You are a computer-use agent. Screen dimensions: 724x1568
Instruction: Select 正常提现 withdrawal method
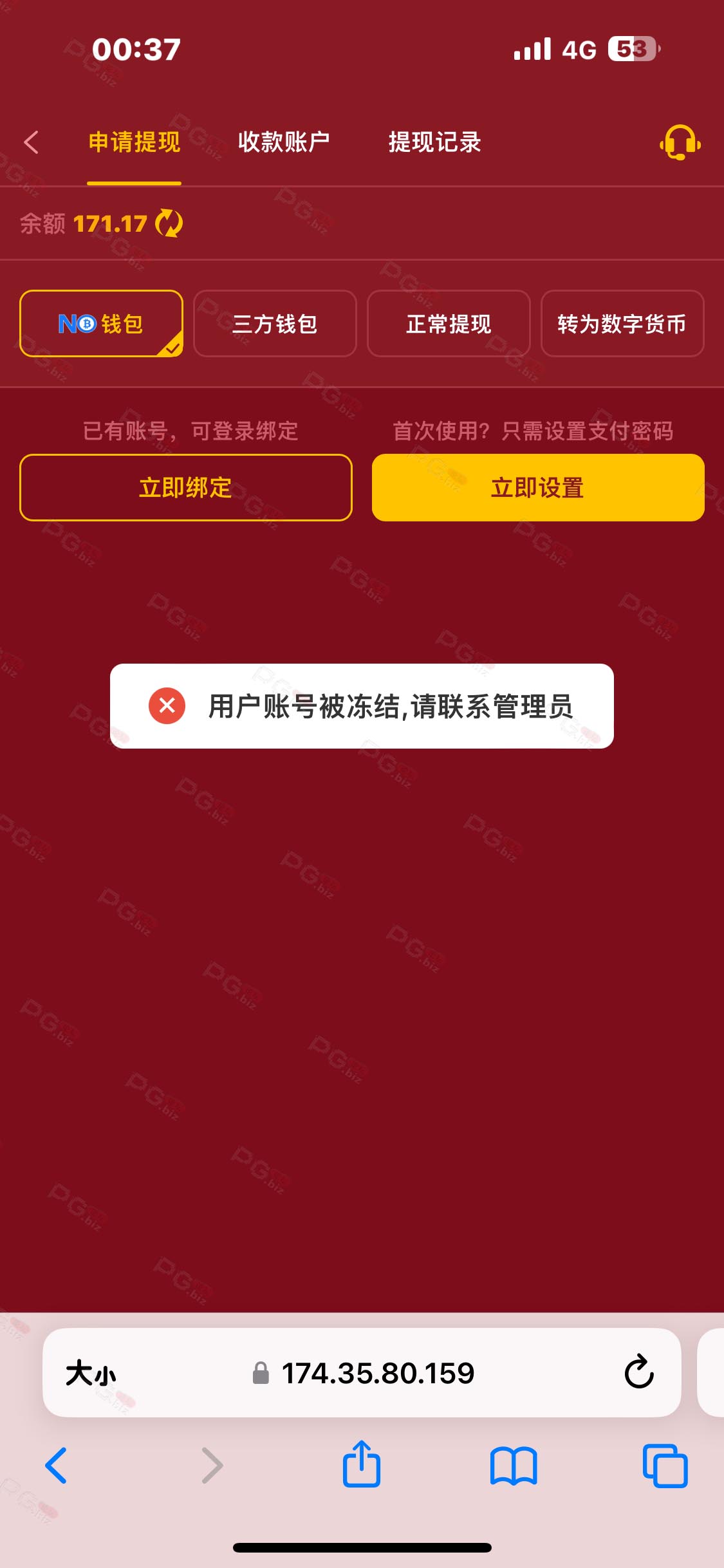(x=449, y=324)
